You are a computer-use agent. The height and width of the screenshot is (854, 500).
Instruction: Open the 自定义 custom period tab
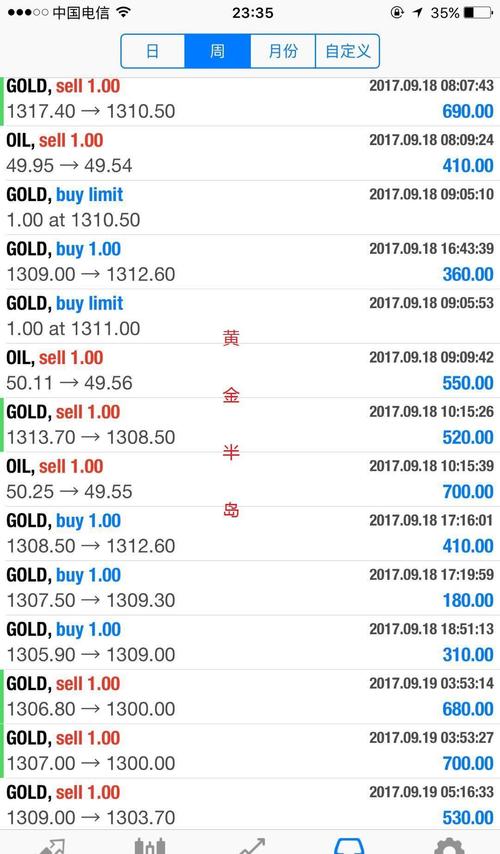pos(347,51)
